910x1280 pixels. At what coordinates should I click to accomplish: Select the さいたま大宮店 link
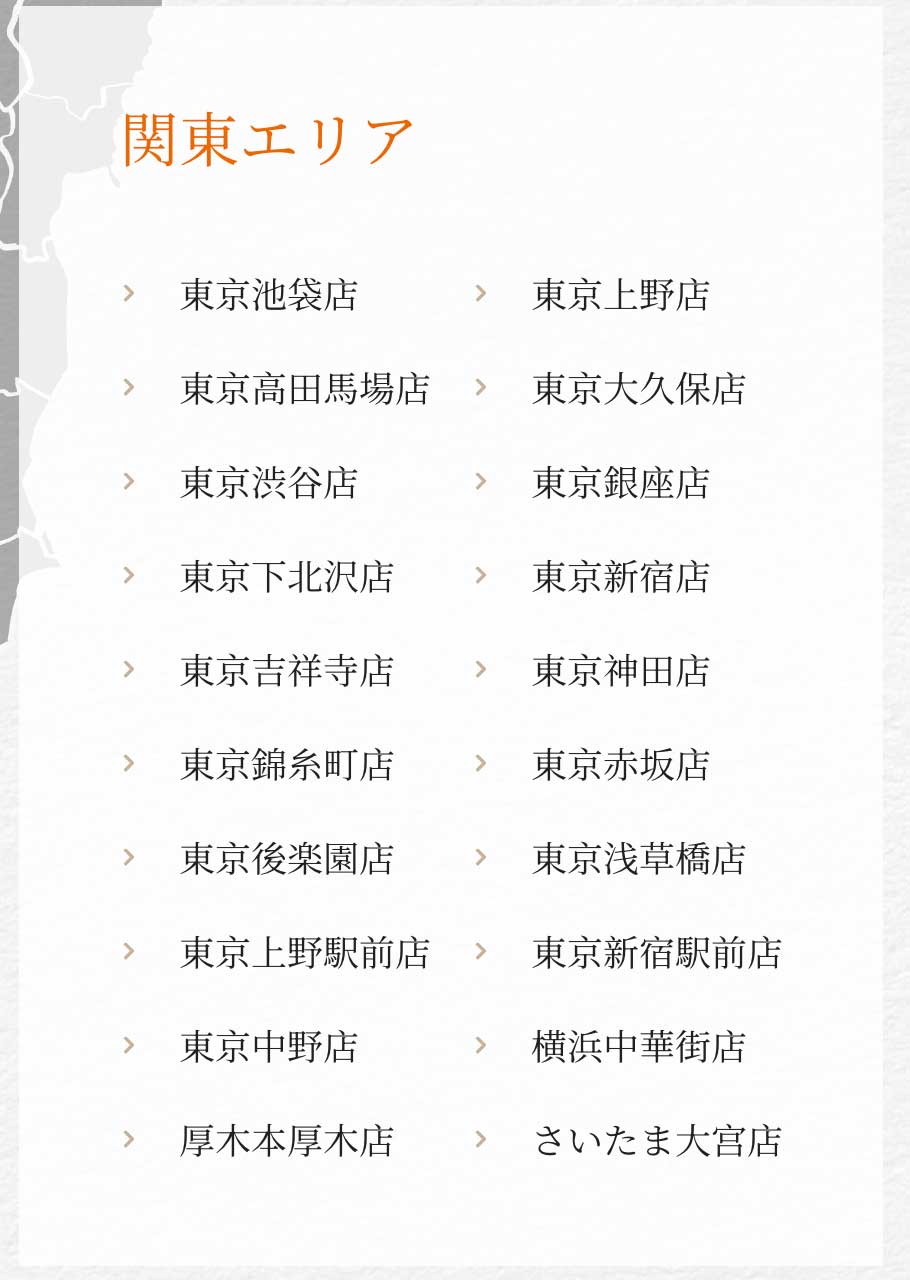(657, 1141)
